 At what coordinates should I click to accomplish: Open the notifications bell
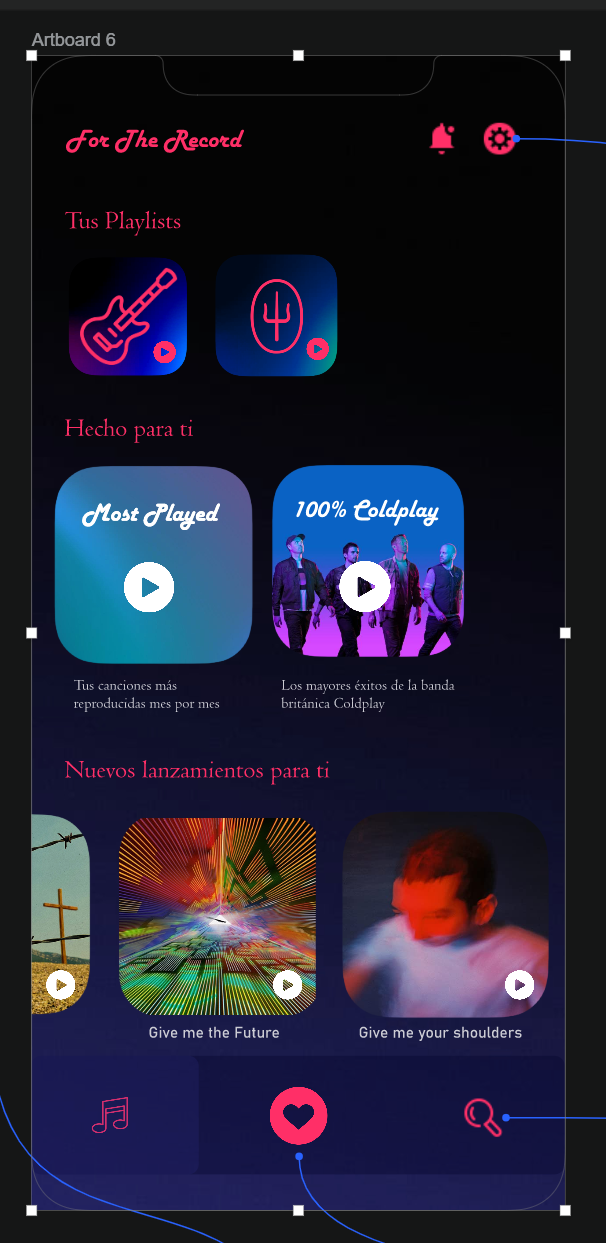click(x=441, y=139)
